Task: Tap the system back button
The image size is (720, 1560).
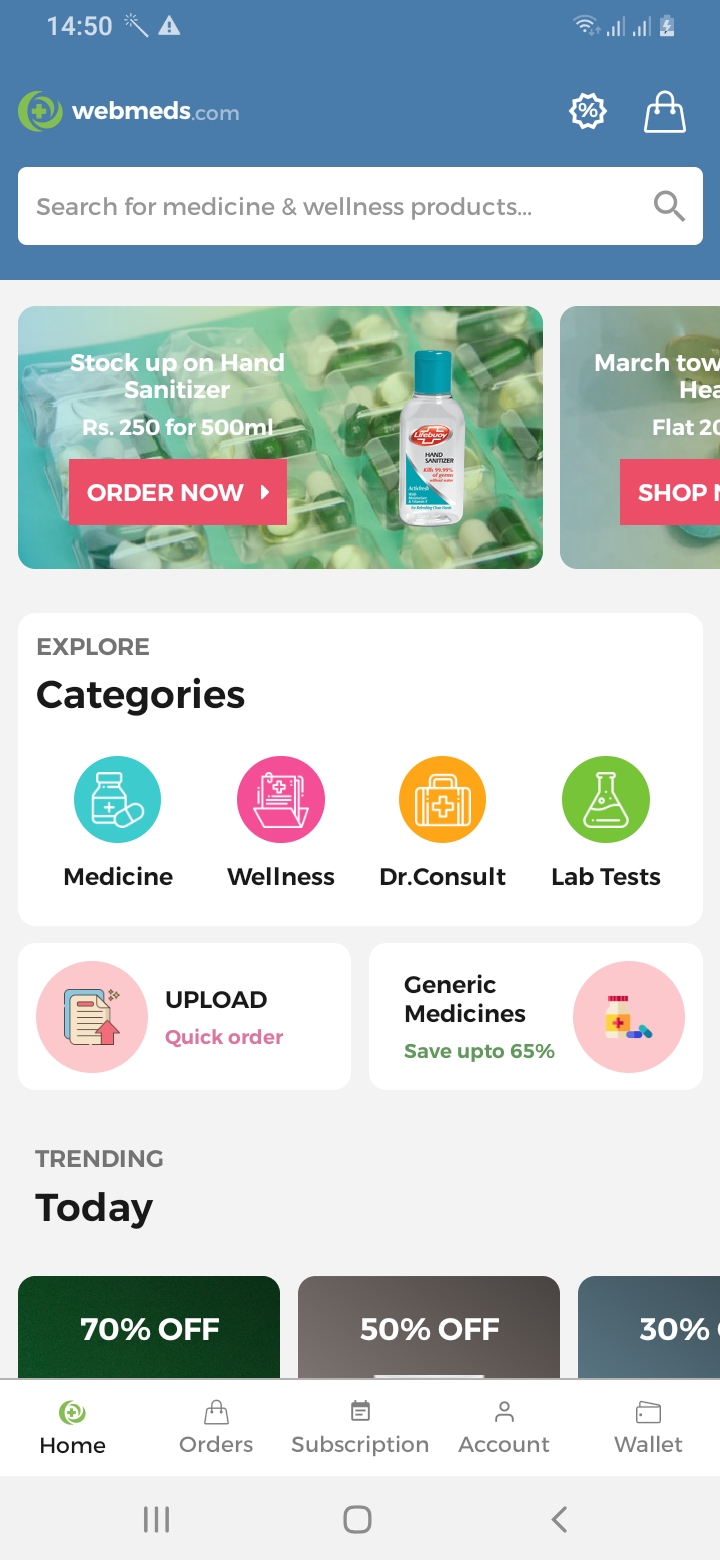Action: pos(559,1519)
